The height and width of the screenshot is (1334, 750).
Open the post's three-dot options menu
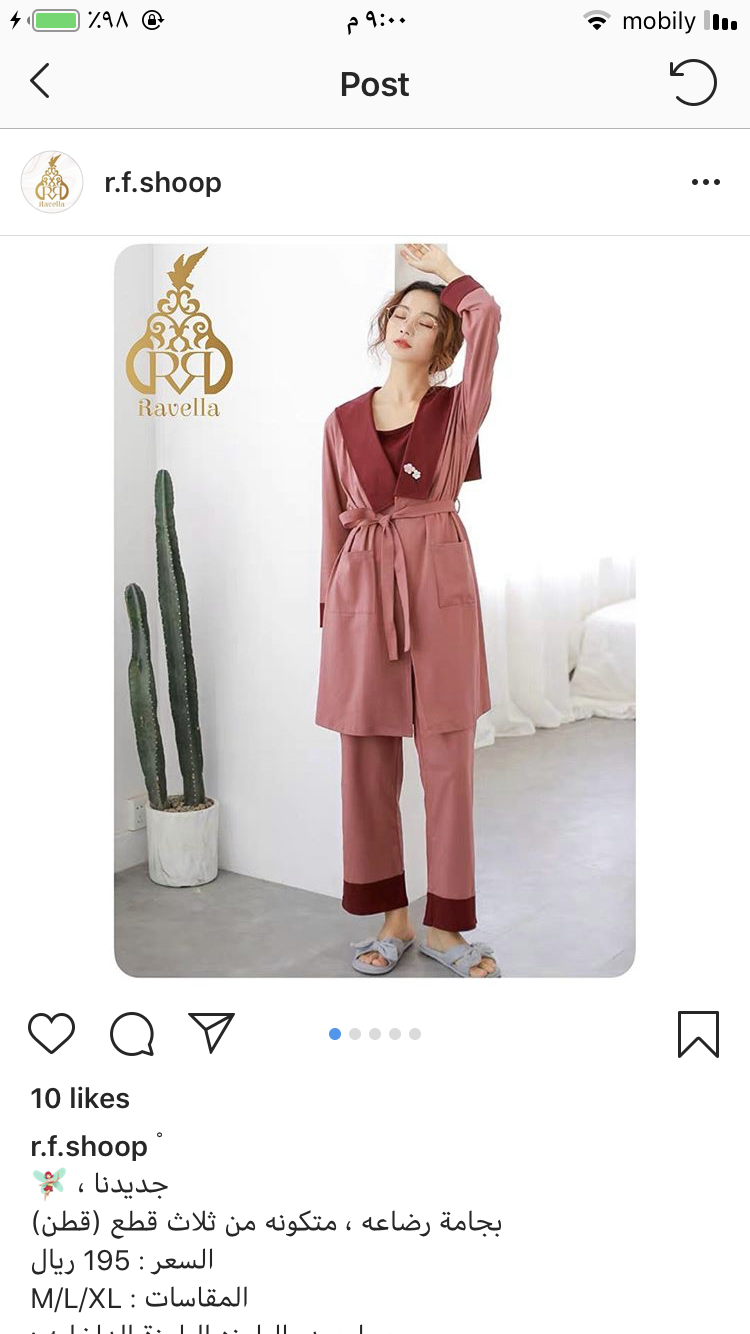click(705, 183)
